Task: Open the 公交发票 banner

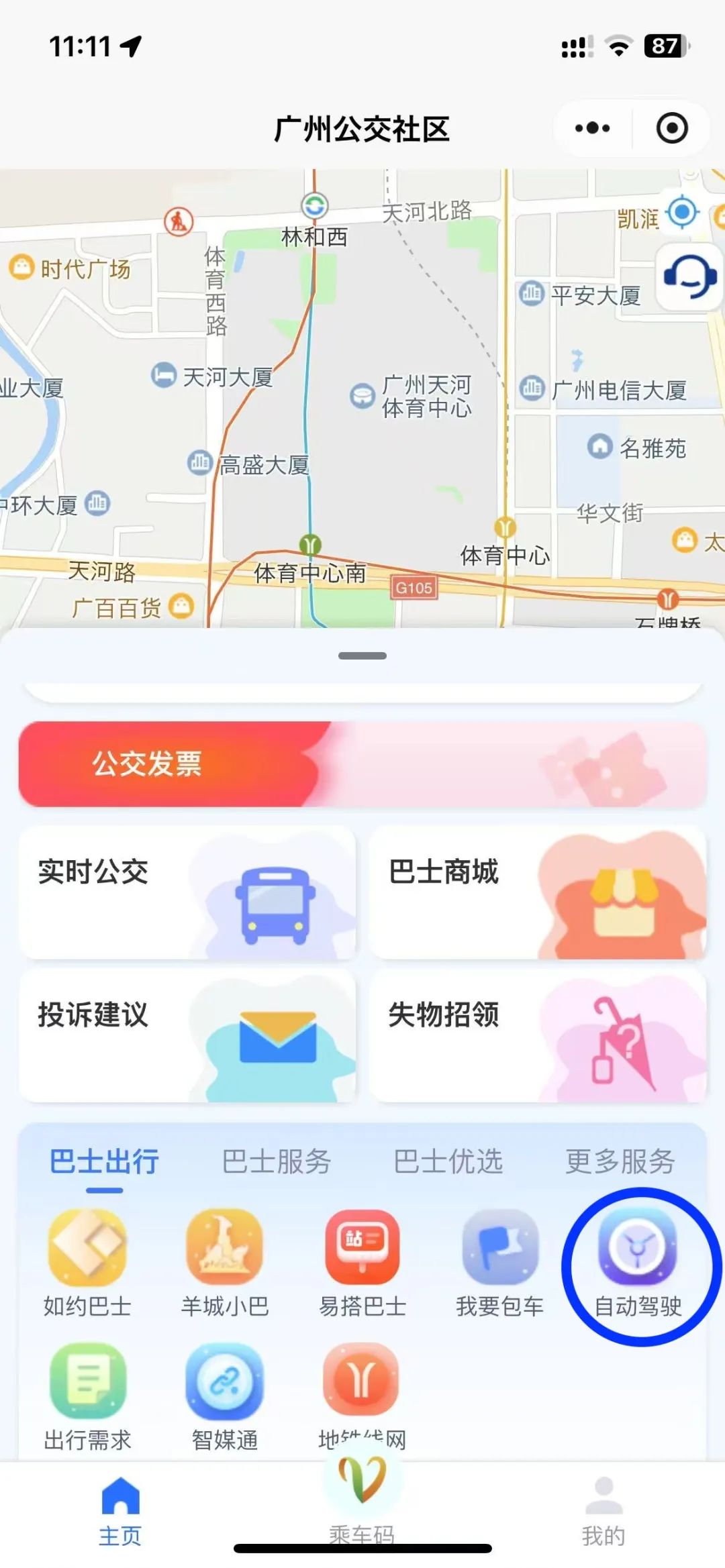Action: [x=362, y=764]
